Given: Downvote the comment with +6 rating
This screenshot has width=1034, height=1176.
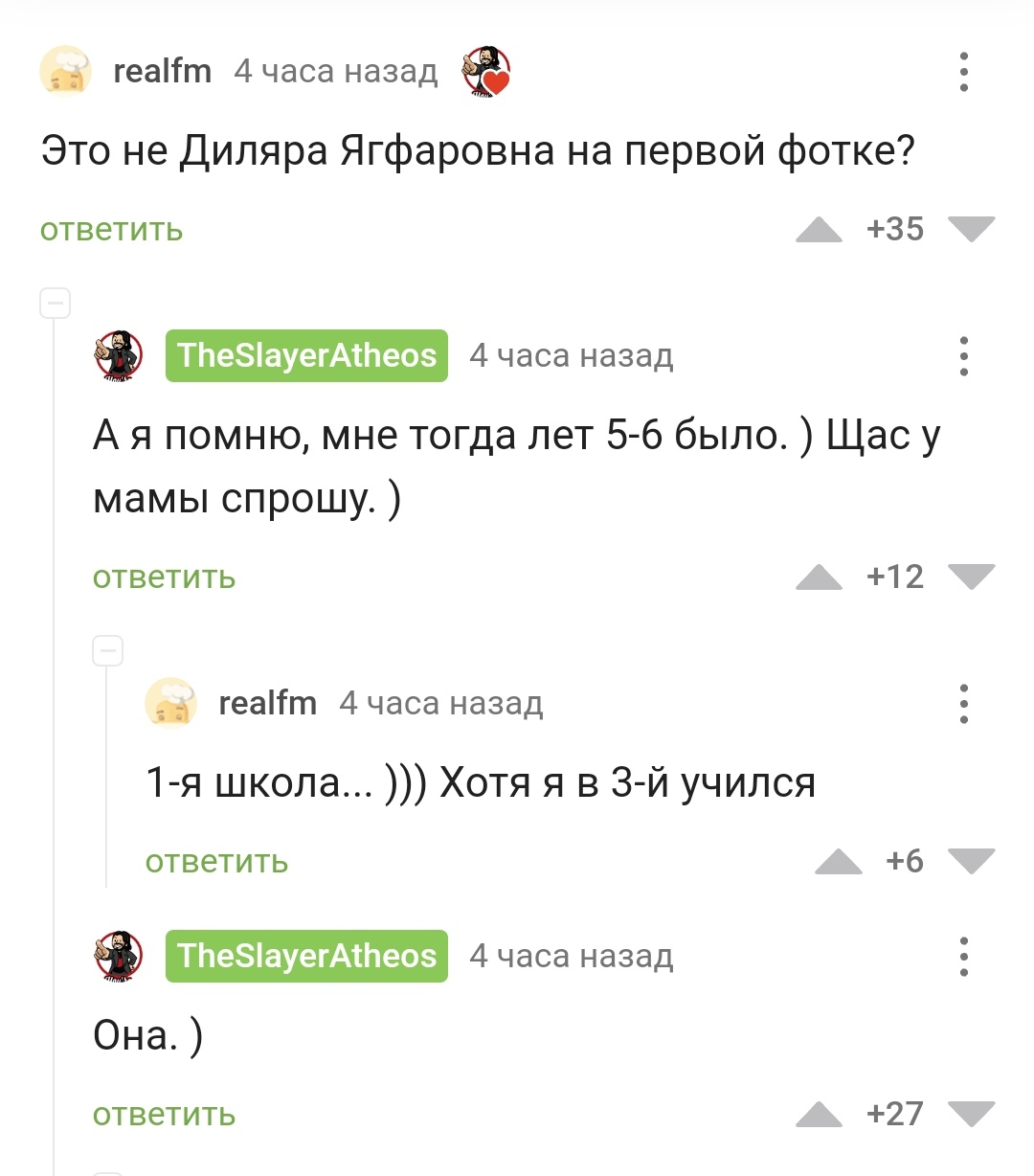Looking at the screenshot, I should (x=971, y=862).
